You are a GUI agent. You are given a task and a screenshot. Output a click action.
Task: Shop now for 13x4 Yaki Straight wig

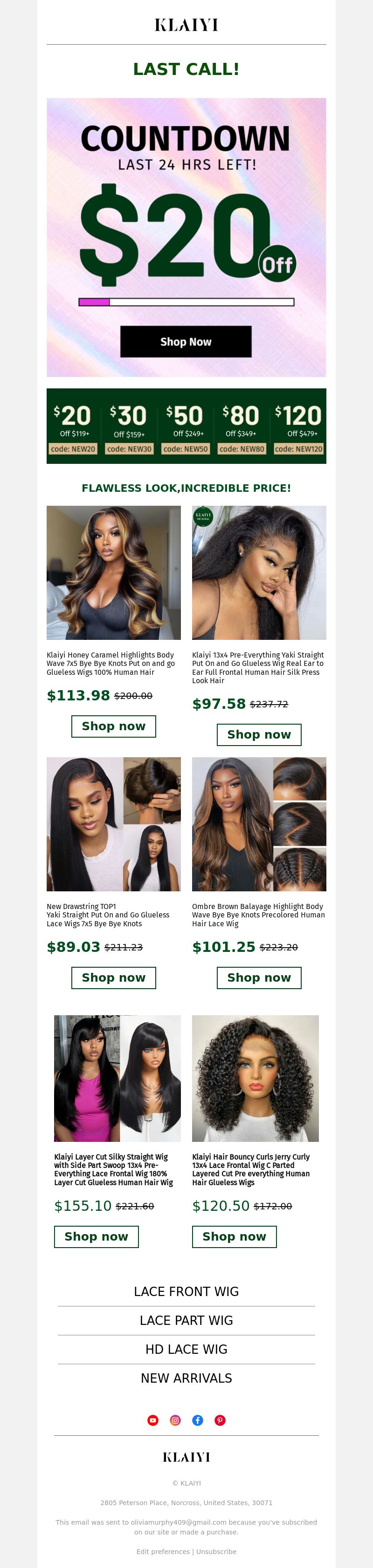[258, 735]
